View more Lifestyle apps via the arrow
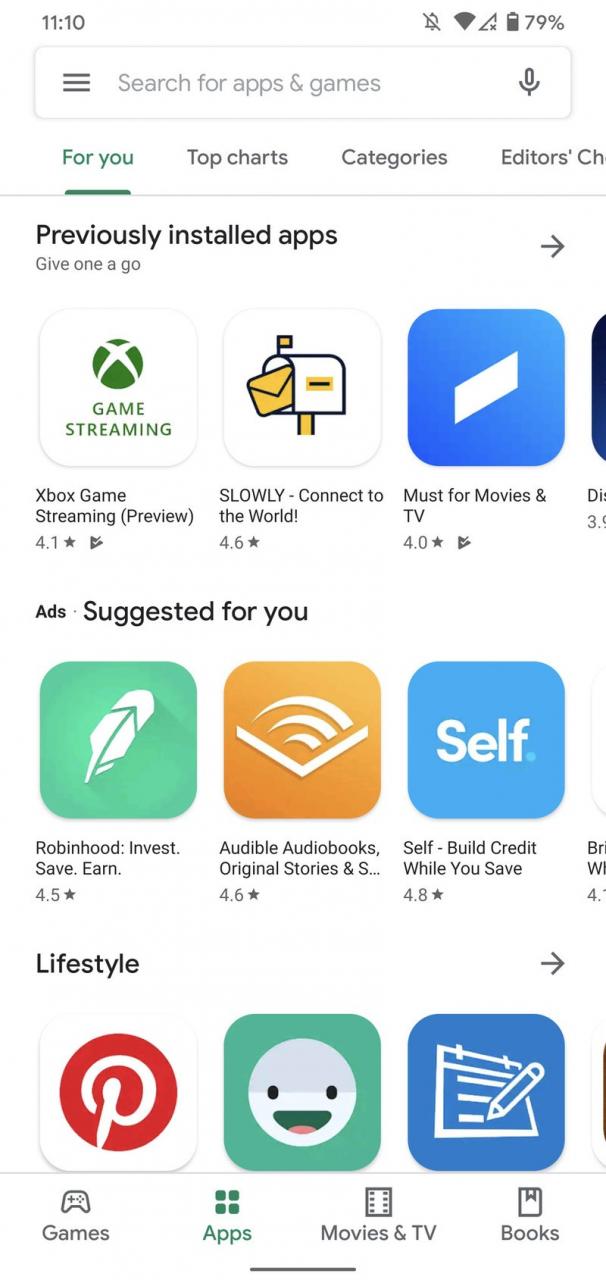This screenshot has width=606, height=1280. tap(552, 963)
